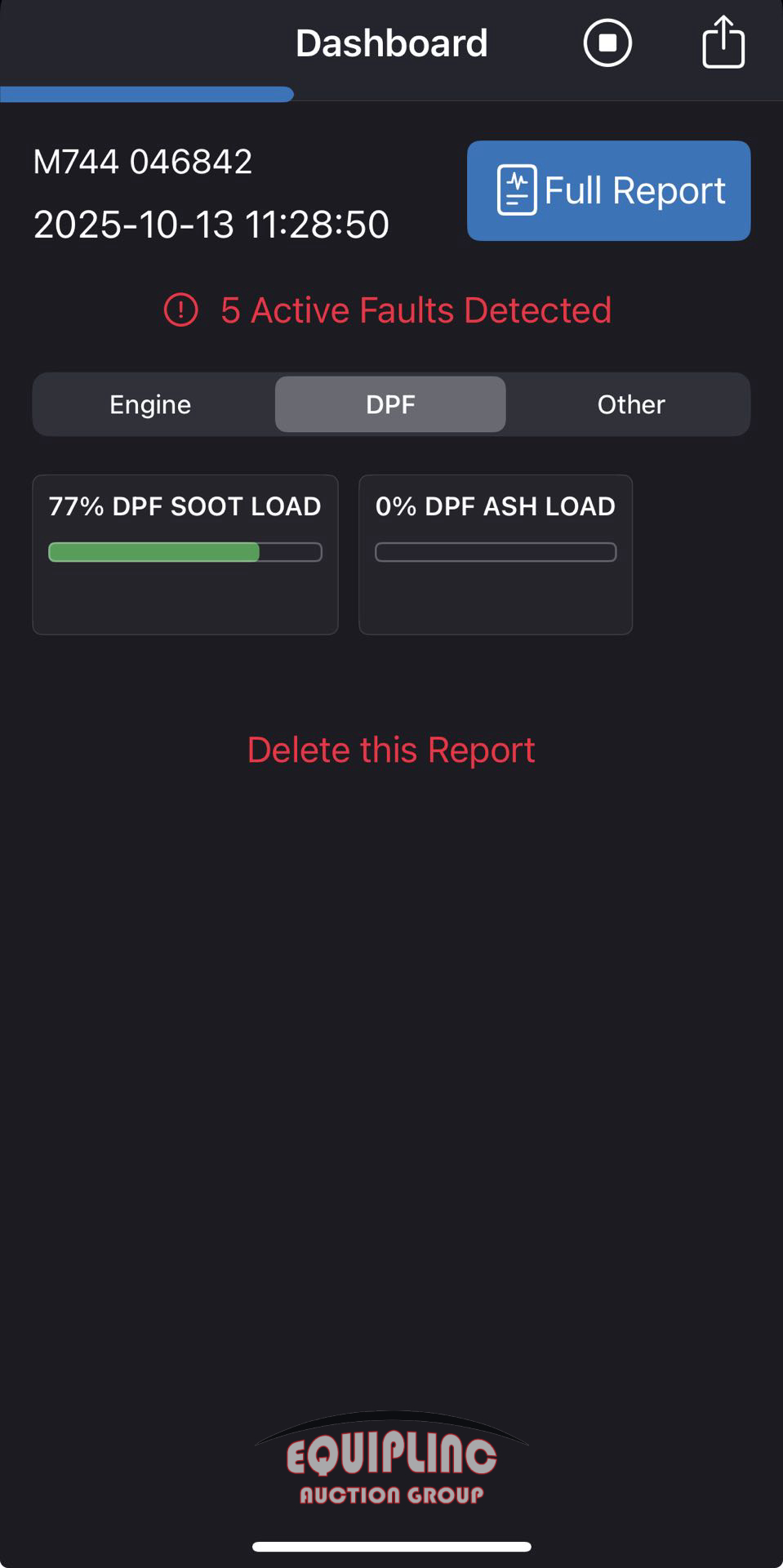
Task: Delete this Report
Action: (391, 750)
